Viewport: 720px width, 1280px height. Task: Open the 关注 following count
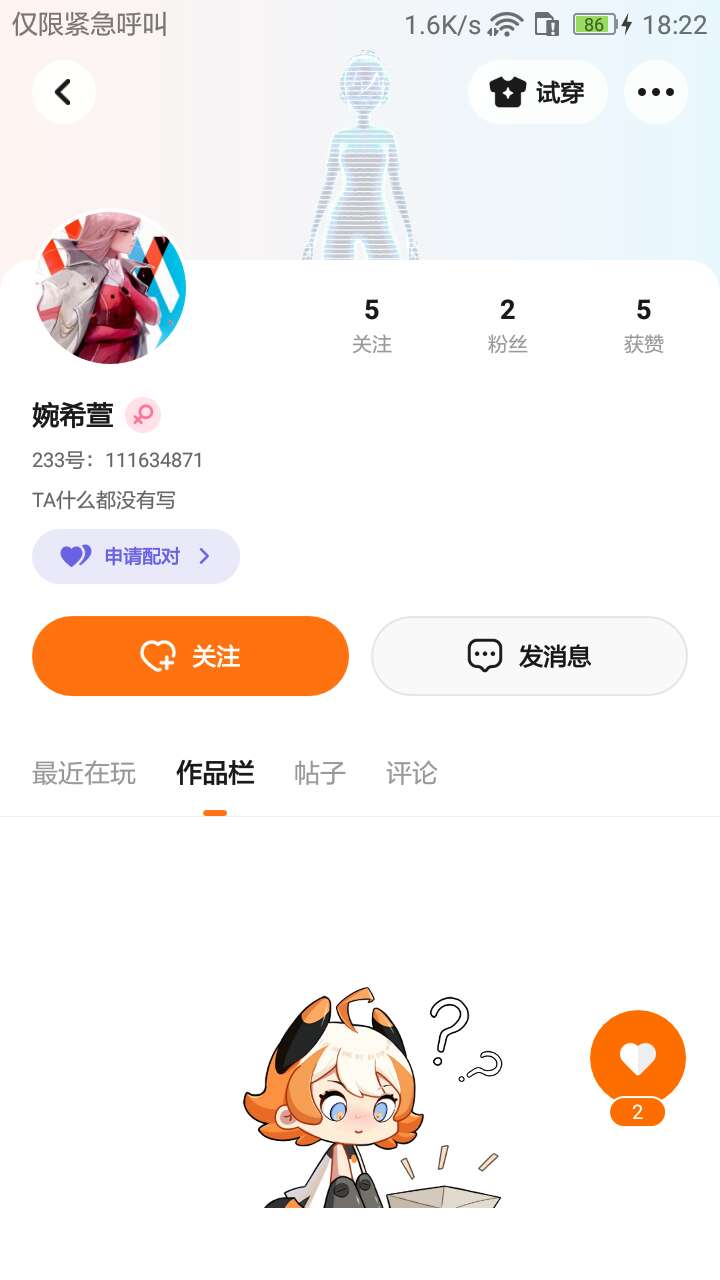click(x=371, y=325)
